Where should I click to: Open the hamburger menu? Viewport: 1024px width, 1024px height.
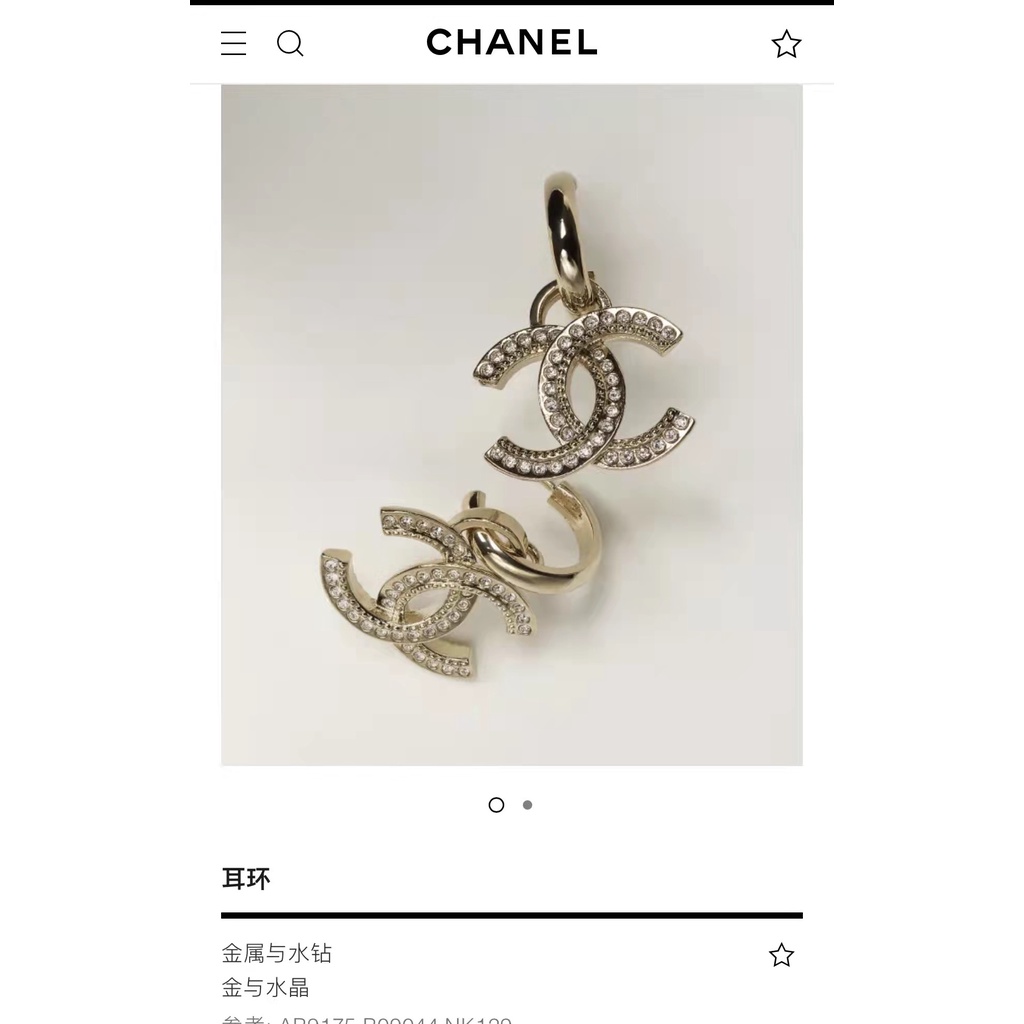tap(233, 44)
